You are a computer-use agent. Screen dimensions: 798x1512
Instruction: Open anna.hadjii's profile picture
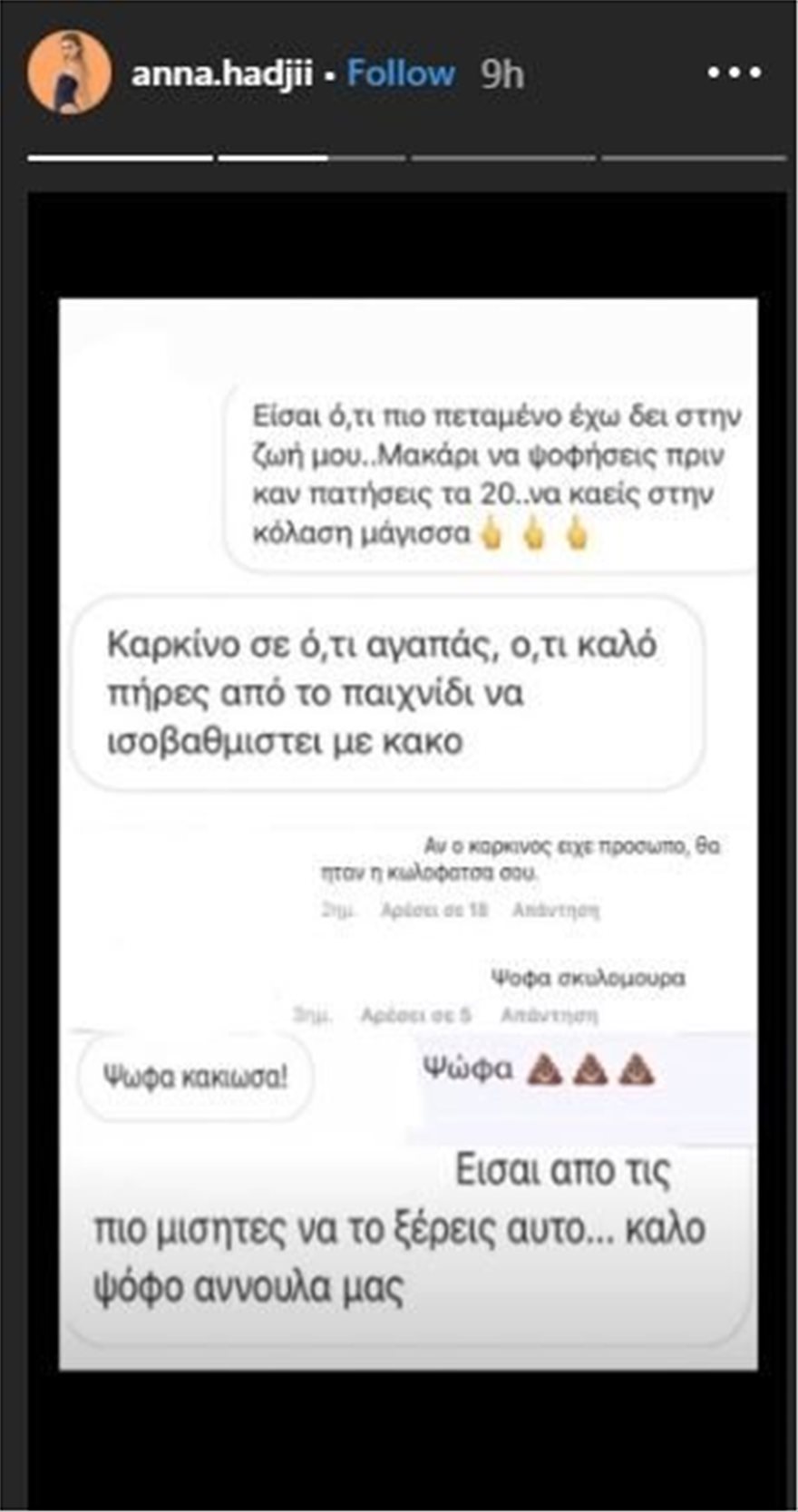coord(69,73)
